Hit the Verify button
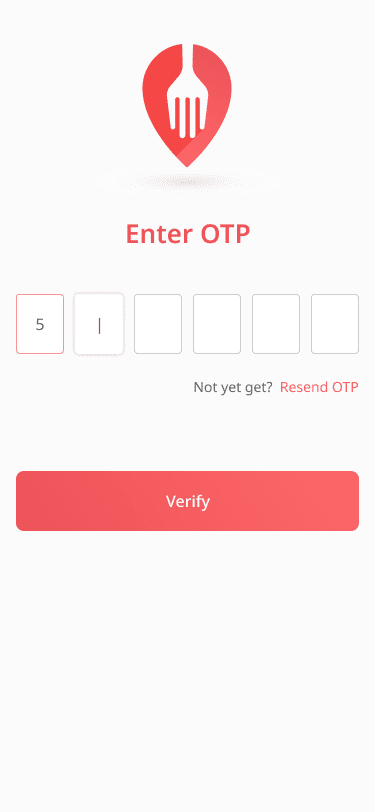This screenshot has height=812, width=375. [188, 501]
